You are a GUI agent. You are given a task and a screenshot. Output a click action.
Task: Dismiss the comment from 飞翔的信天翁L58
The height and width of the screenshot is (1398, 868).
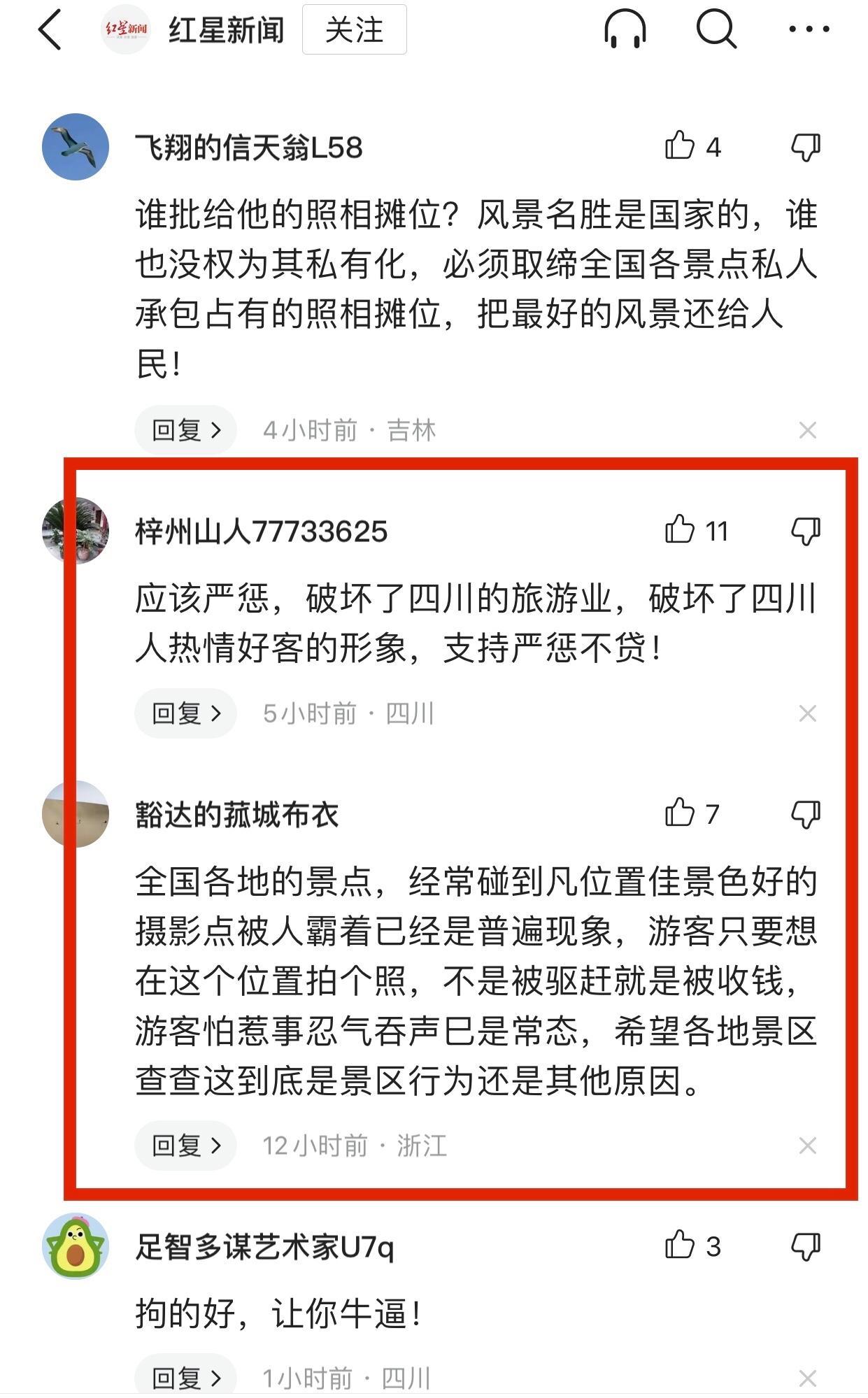807,430
